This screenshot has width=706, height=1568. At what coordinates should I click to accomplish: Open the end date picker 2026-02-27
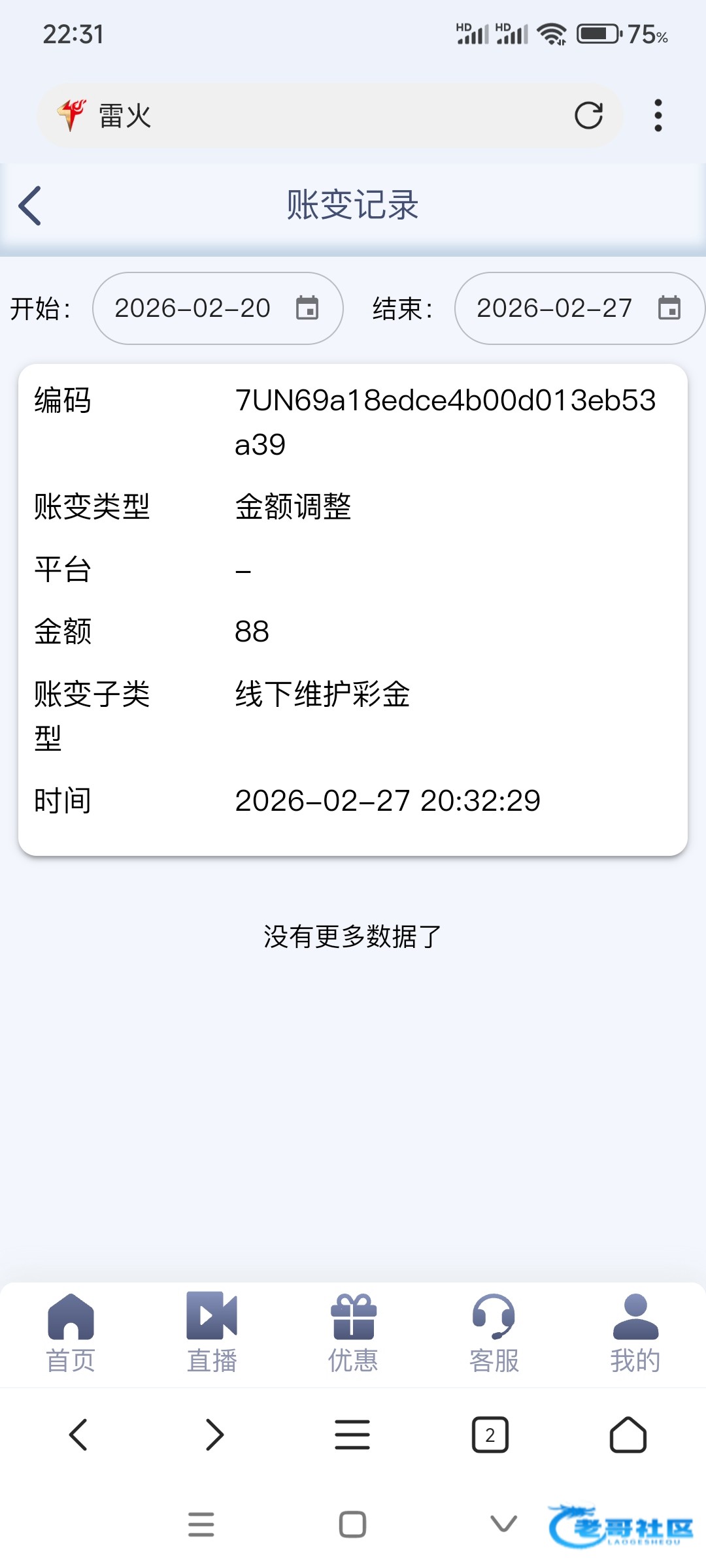click(x=579, y=308)
